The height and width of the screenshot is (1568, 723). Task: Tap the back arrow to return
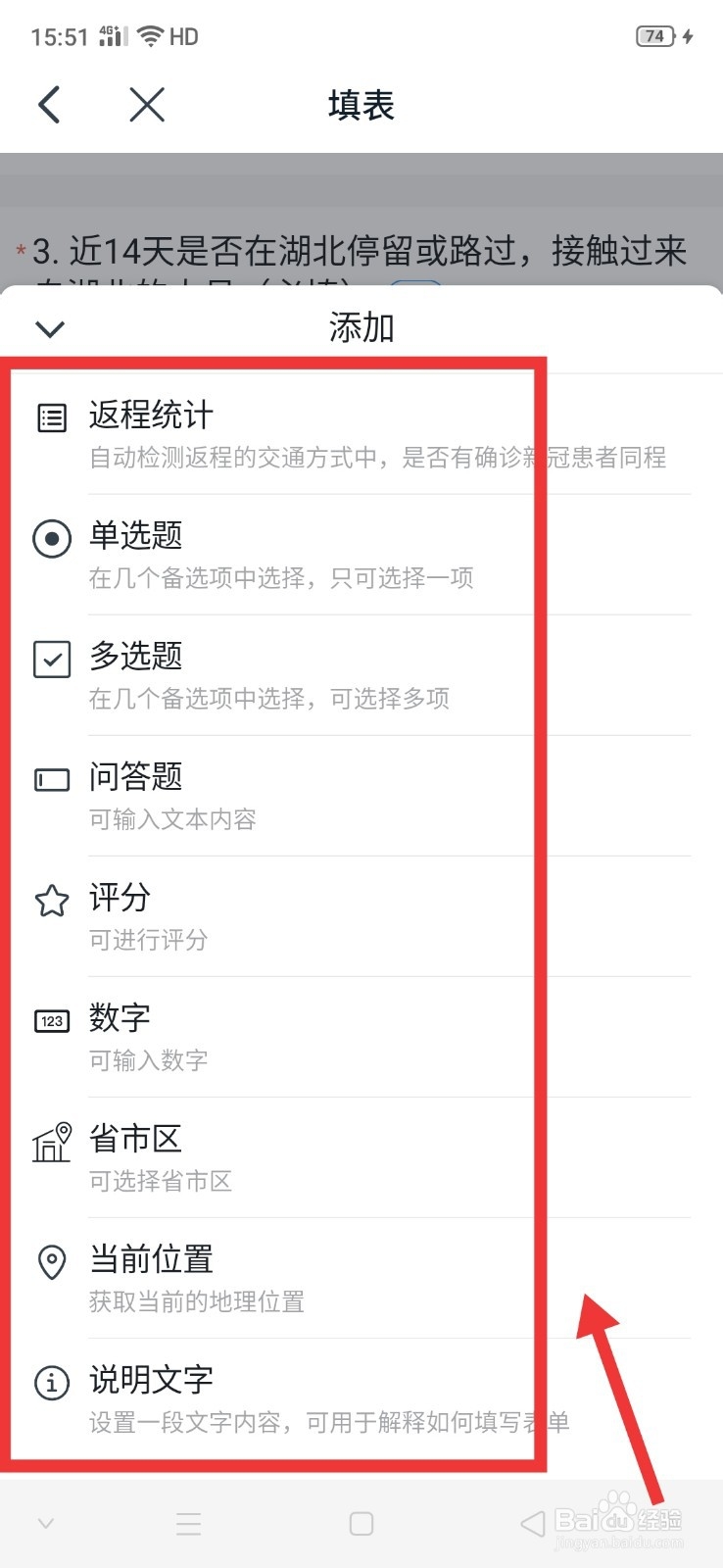point(49,105)
